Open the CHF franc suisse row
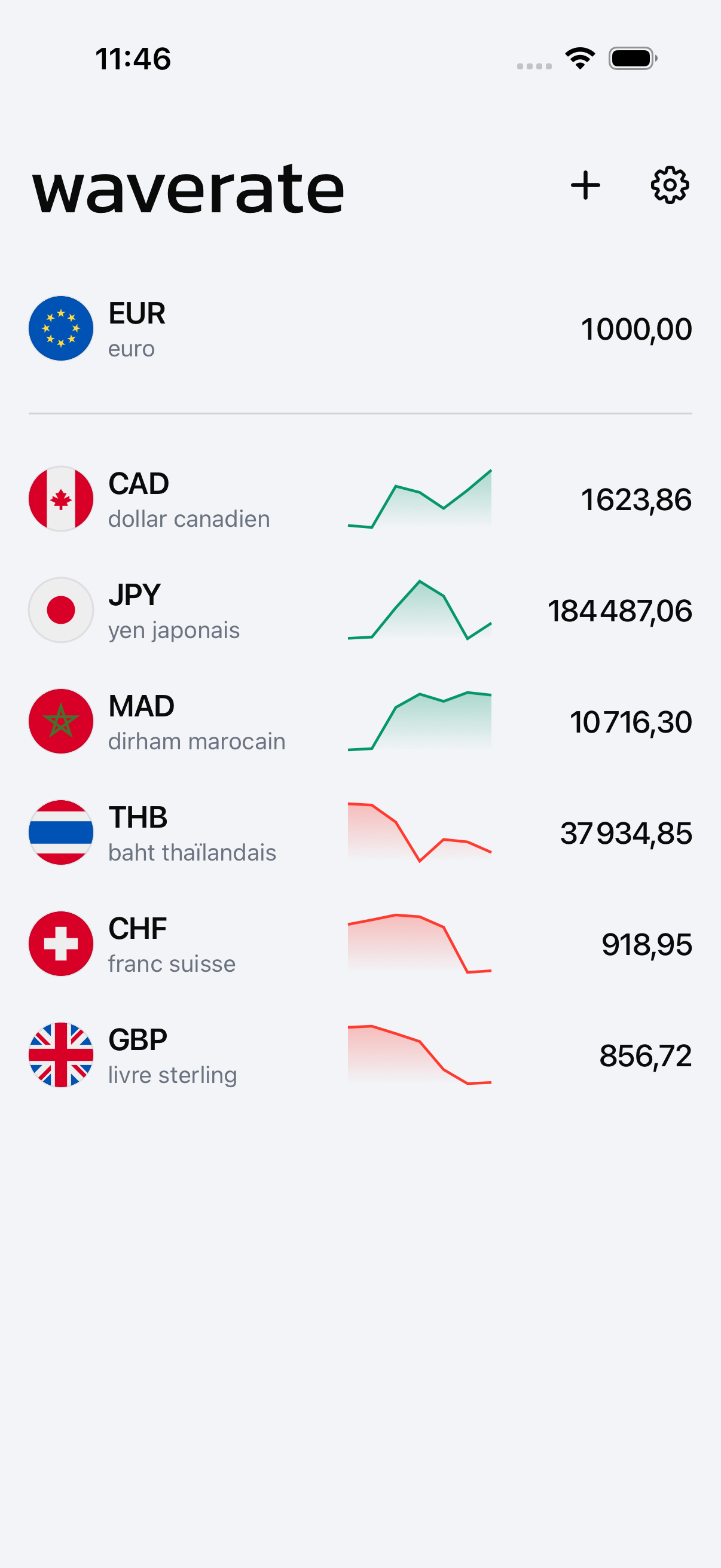The image size is (721, 1568). point(360,944)
